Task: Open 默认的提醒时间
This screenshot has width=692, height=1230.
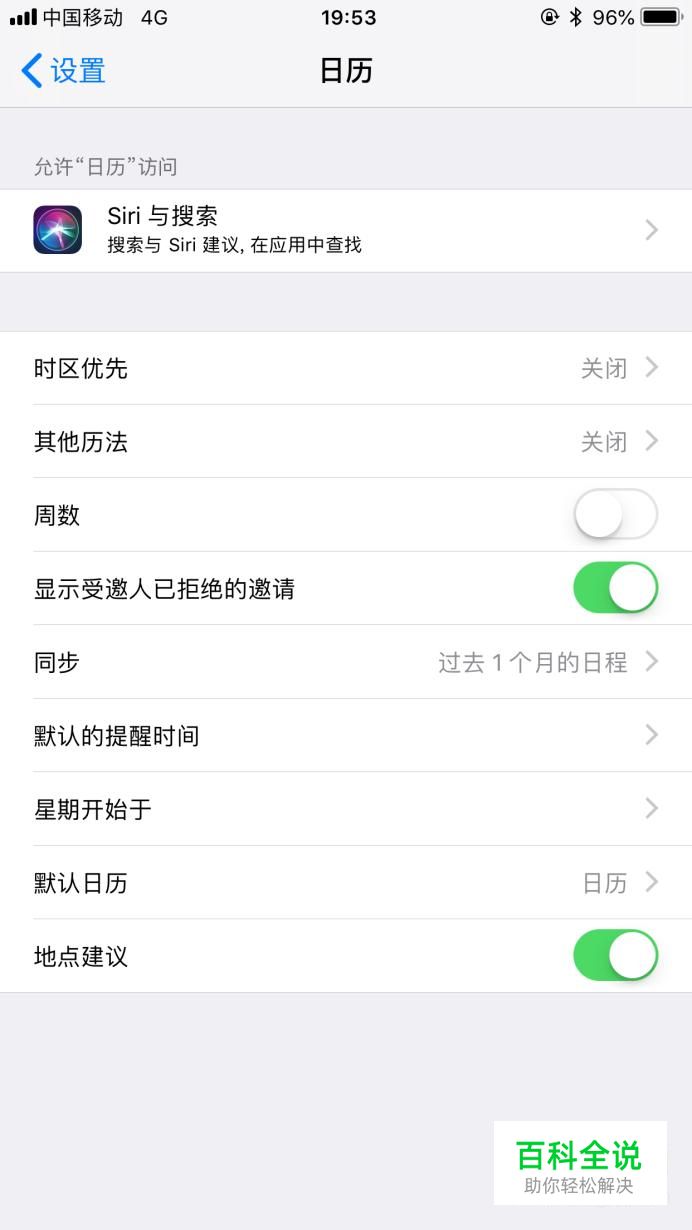Action: [346, 735]
